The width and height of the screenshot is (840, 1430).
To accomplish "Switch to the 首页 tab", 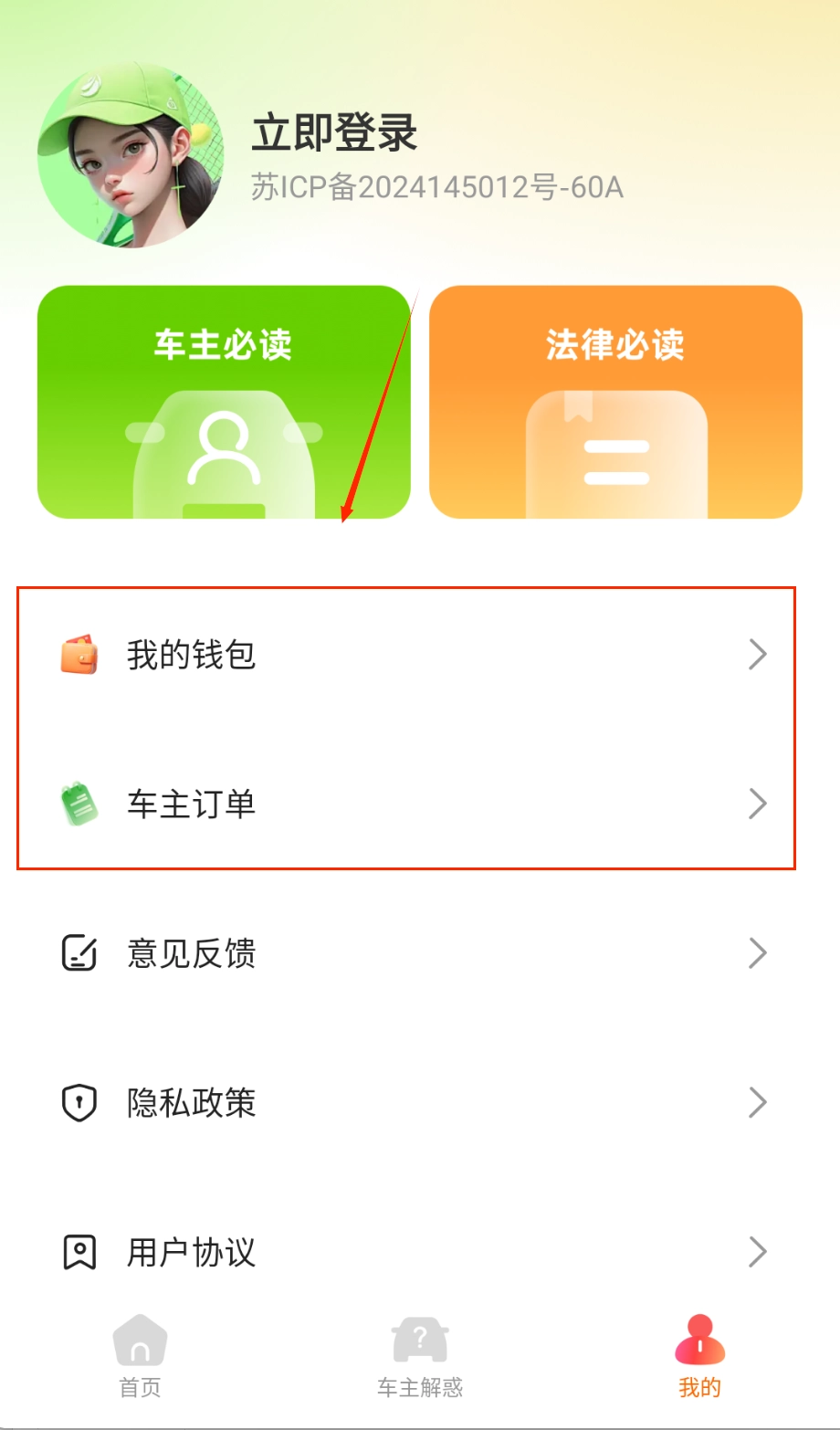I will (x=140, y=1357).
